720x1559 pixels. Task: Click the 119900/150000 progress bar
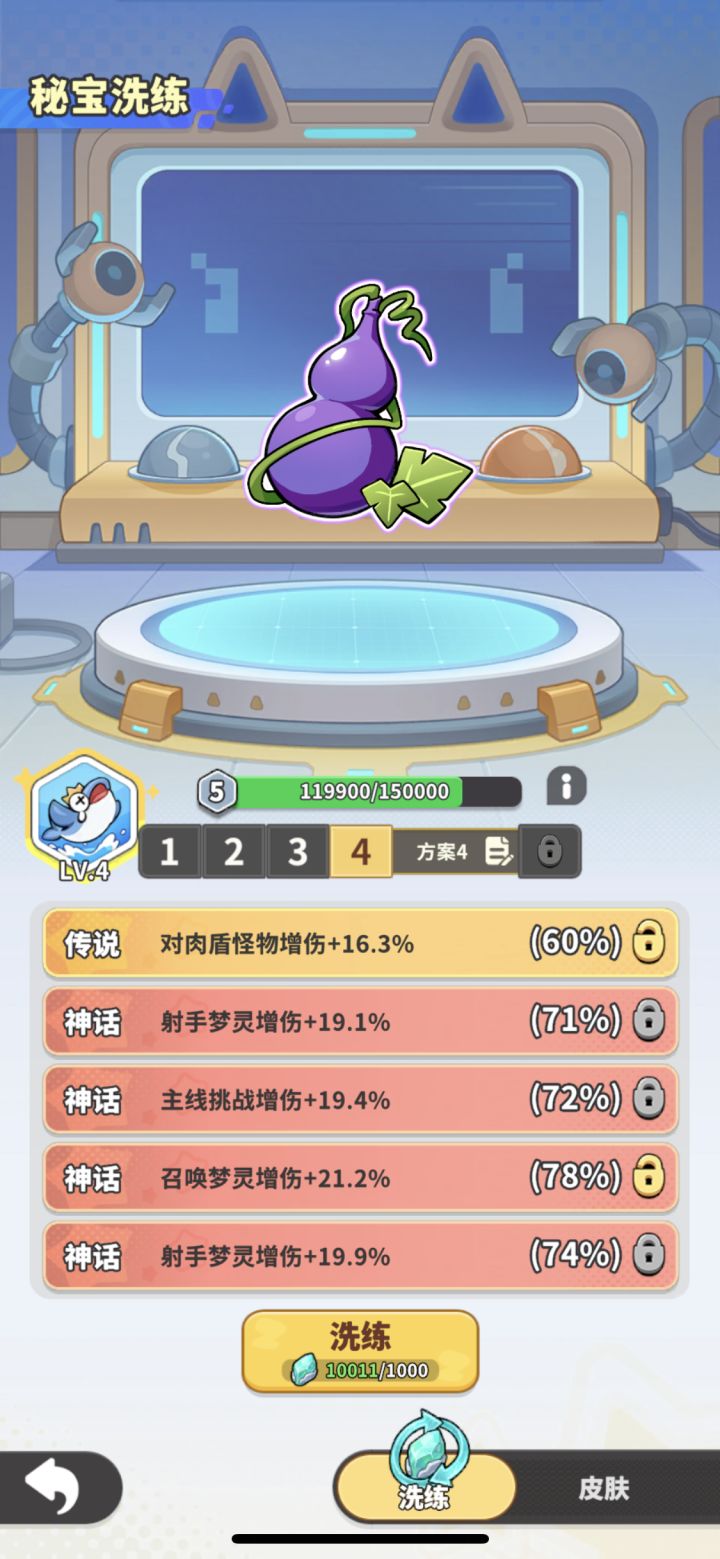(x=370, y=790)
